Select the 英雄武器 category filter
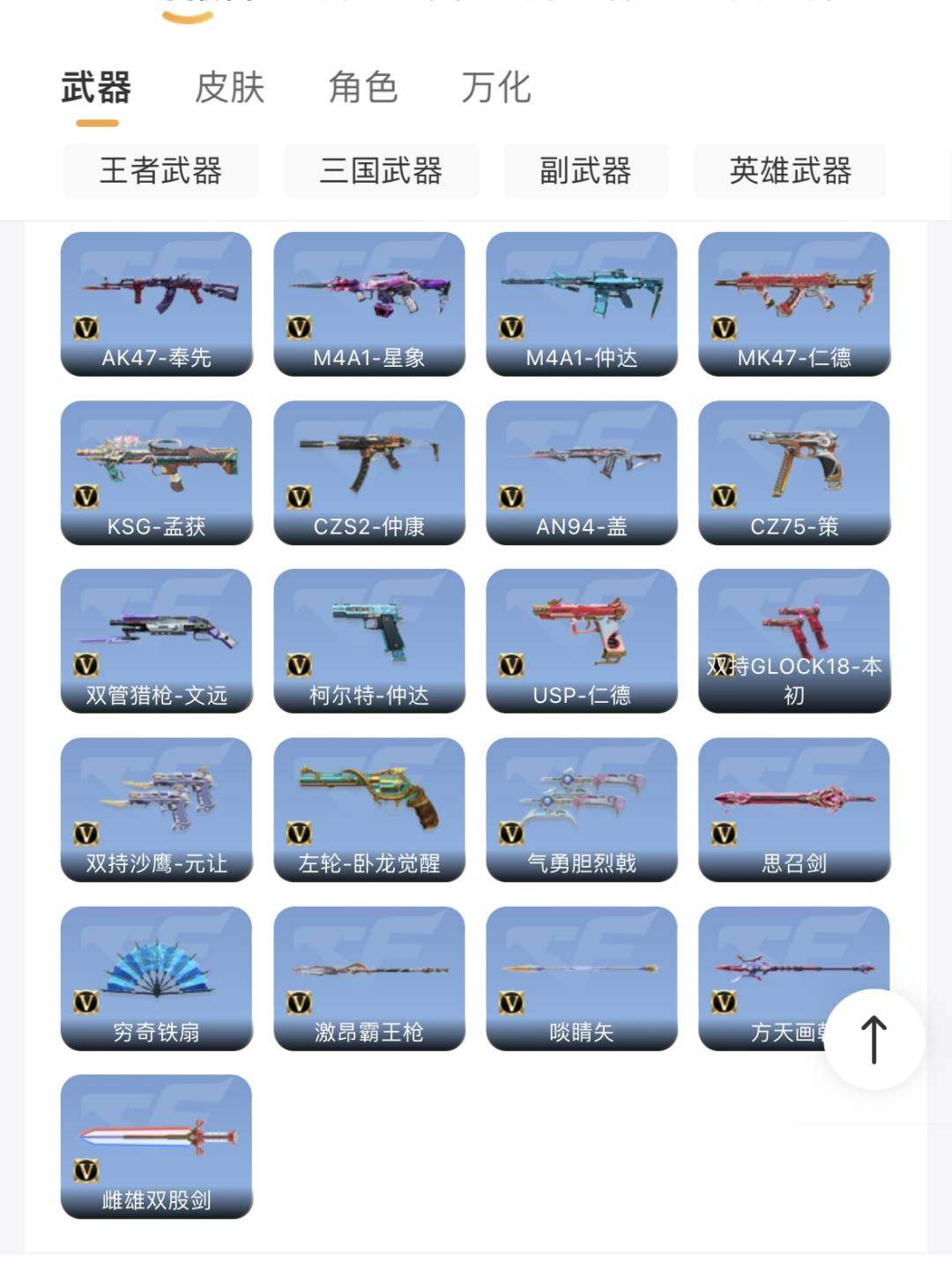Image resolution: width=952 pixels, height=1270 pixels. pyautogui.click(x=790, y=171)
